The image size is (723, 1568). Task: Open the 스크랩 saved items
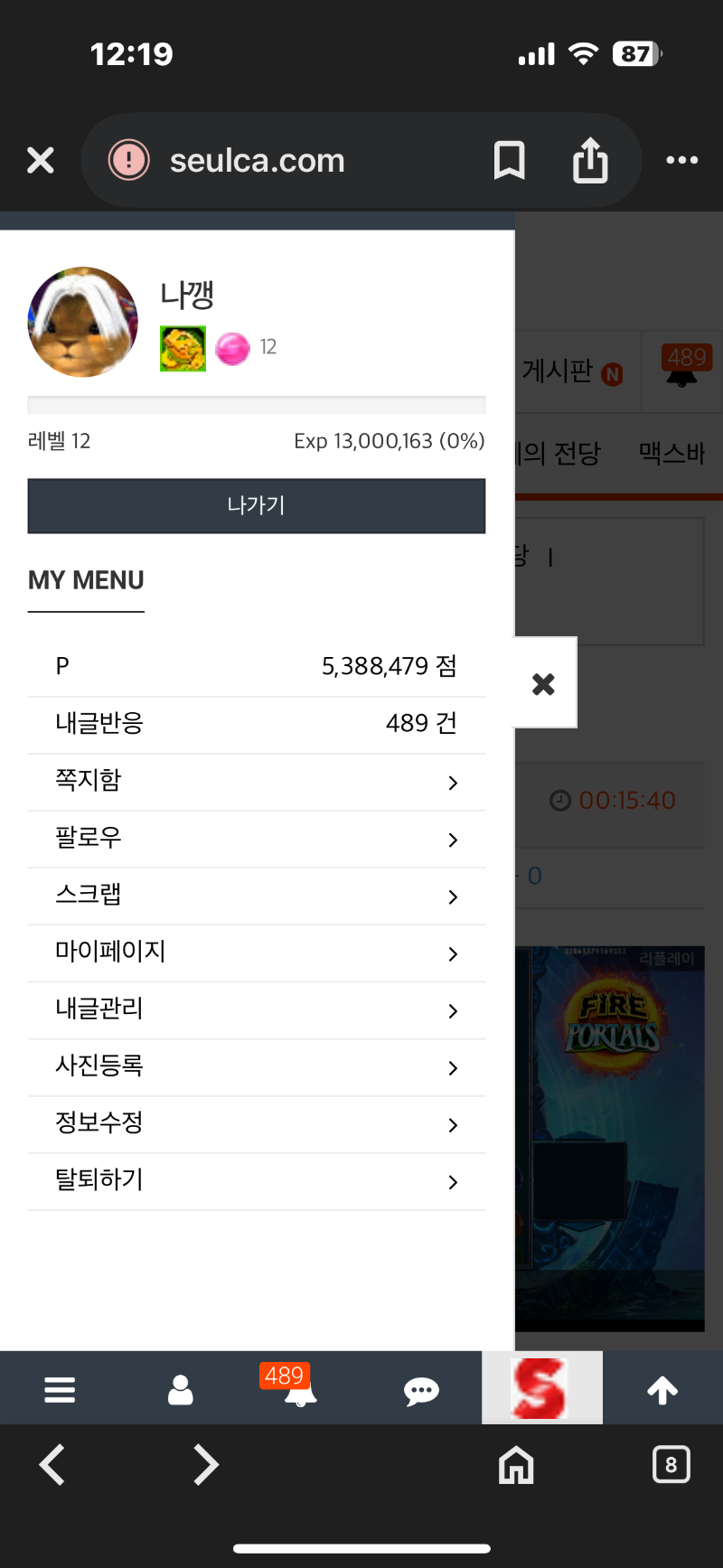tap(257, 896)
